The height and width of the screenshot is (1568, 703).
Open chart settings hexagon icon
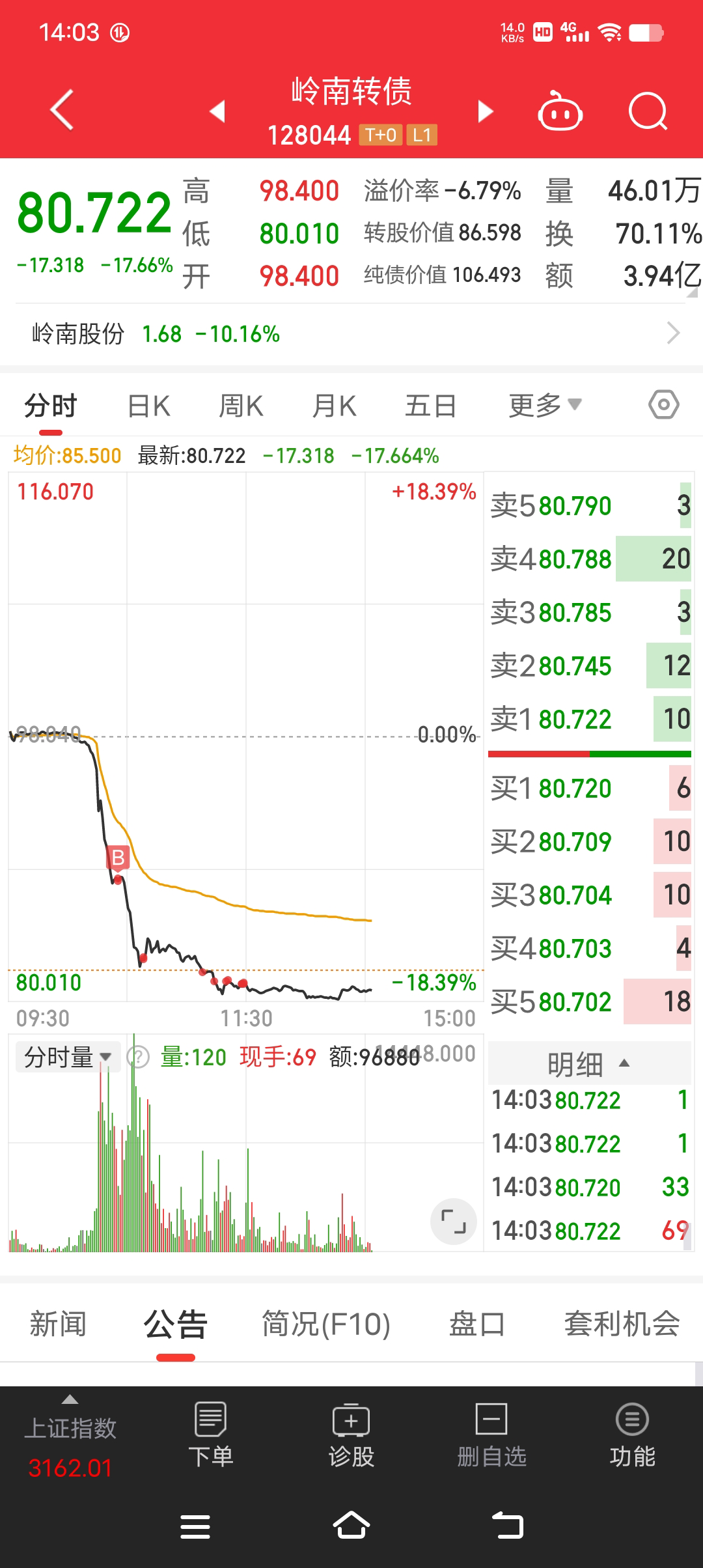[x=663, y=405]
